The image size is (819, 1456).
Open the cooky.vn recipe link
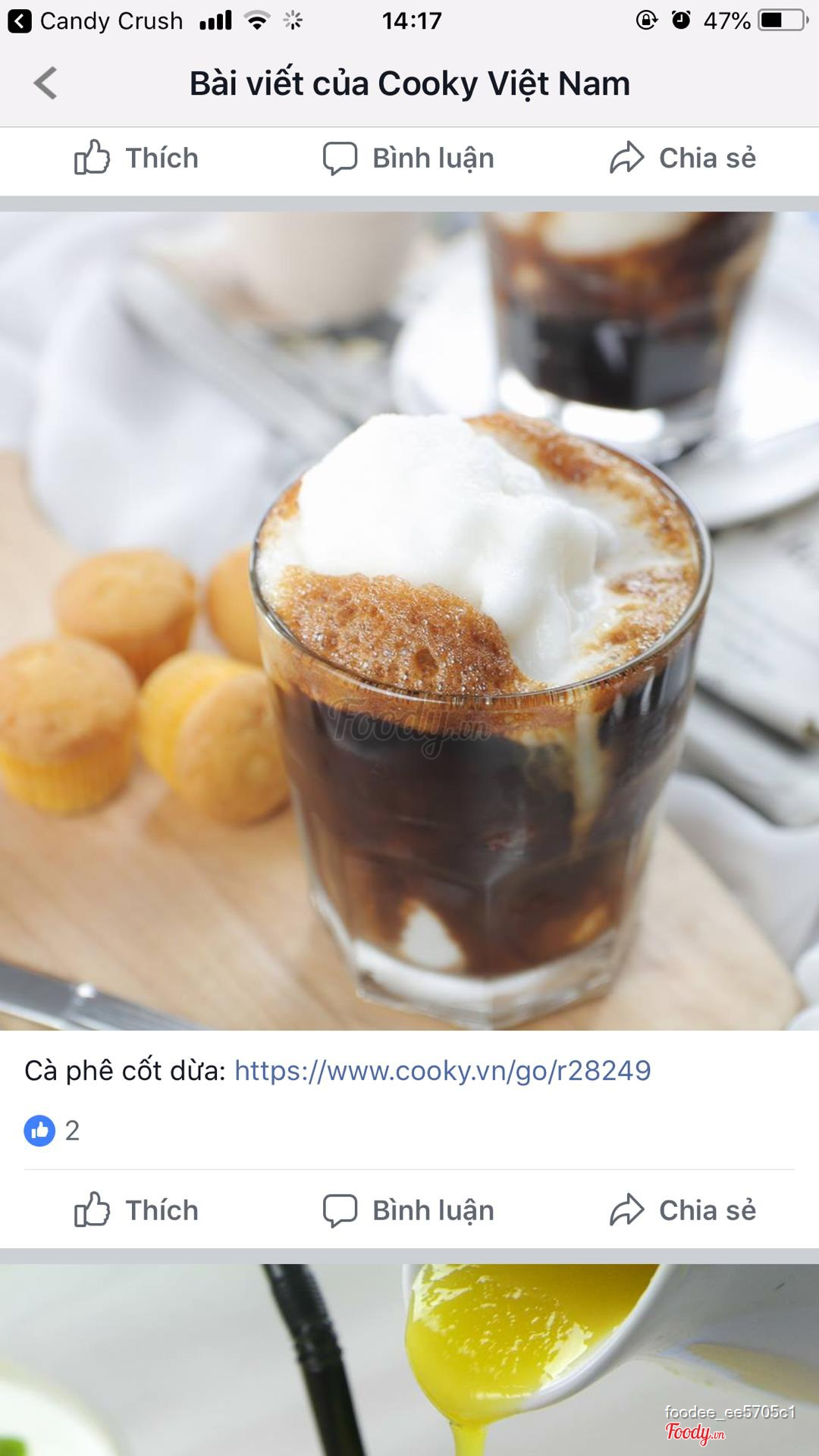(442, 1071)
